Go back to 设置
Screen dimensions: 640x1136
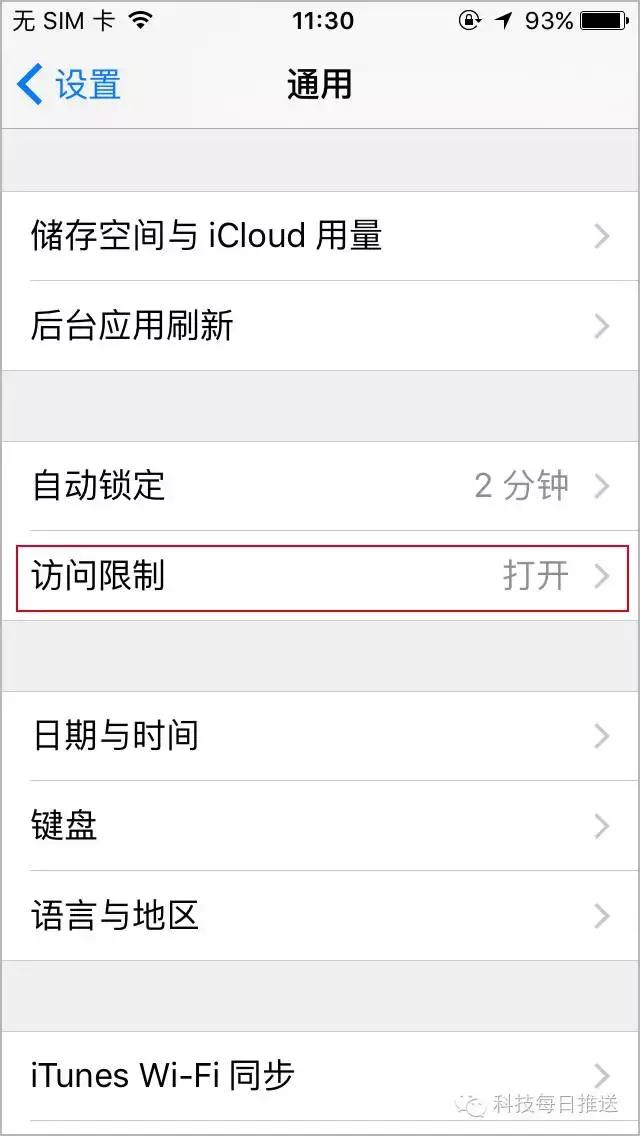pos(68,85)
